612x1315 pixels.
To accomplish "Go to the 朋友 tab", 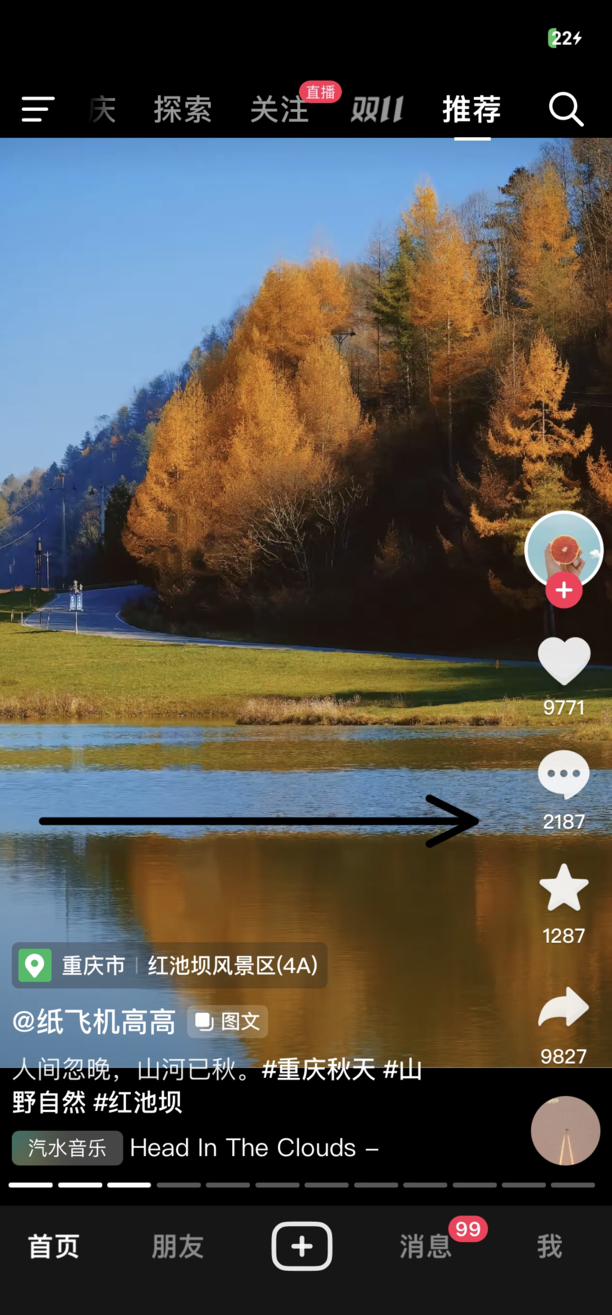I will click(x=178, y=1247).
